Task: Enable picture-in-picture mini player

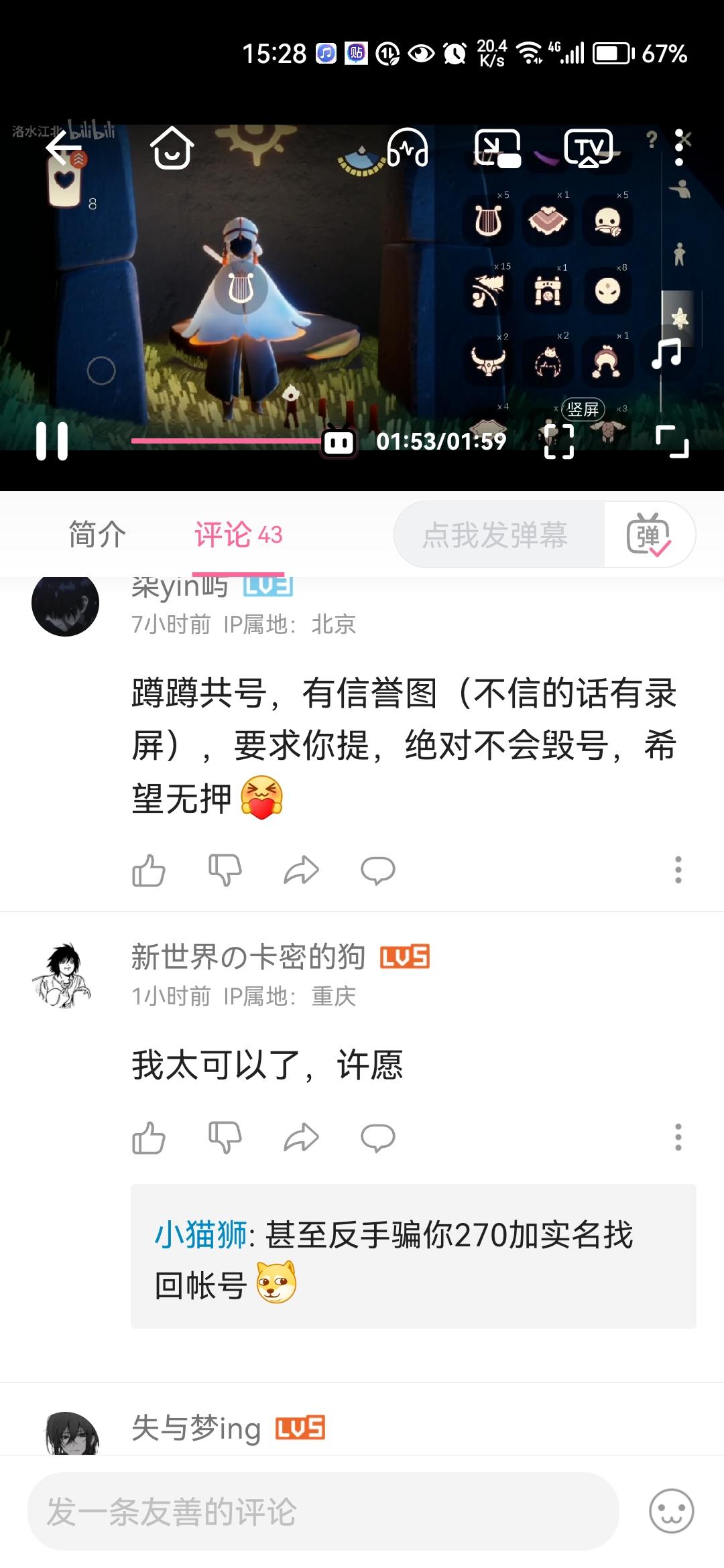Action: pos(497,147)
